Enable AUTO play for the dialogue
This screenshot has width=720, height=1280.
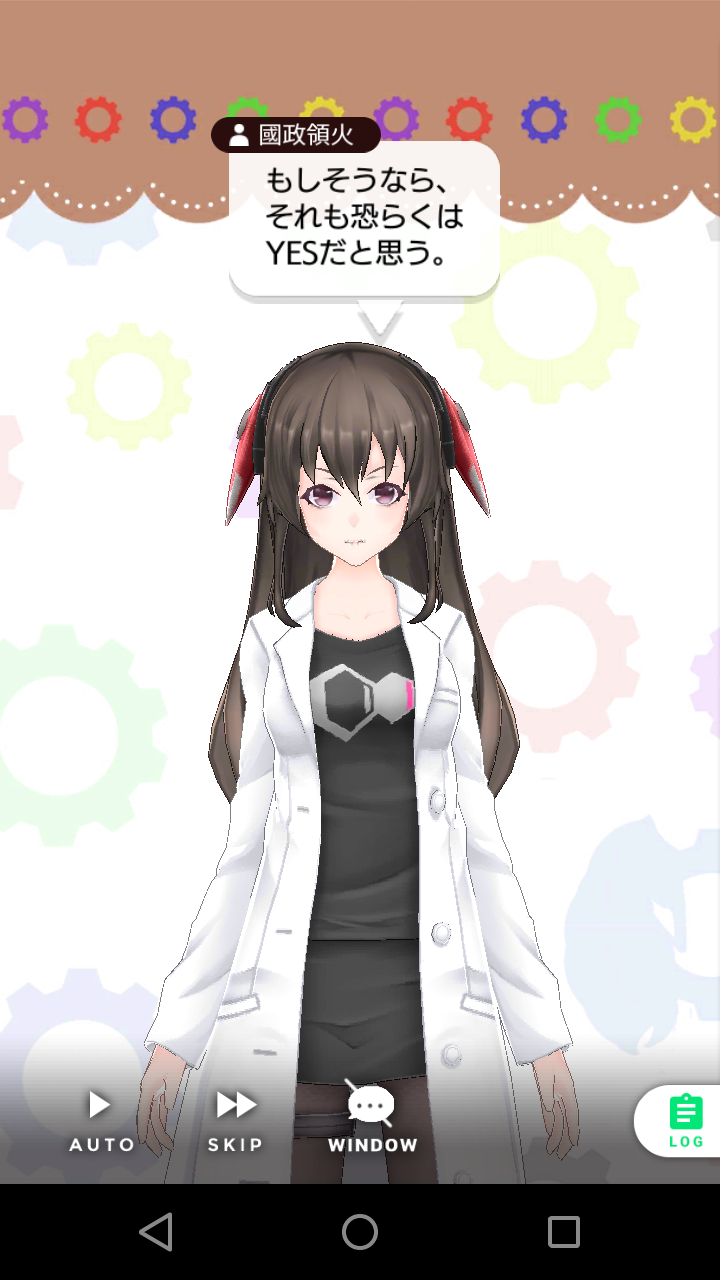[101, 1121]
